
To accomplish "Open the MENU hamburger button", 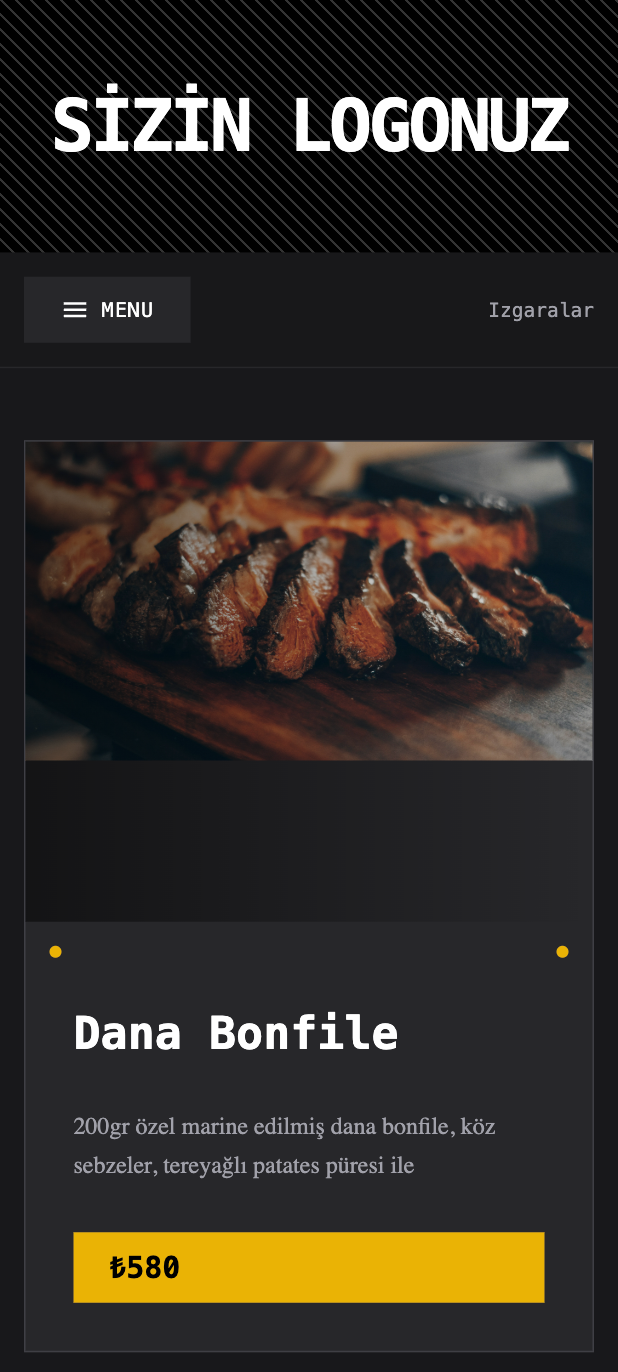I will [107, 310].
